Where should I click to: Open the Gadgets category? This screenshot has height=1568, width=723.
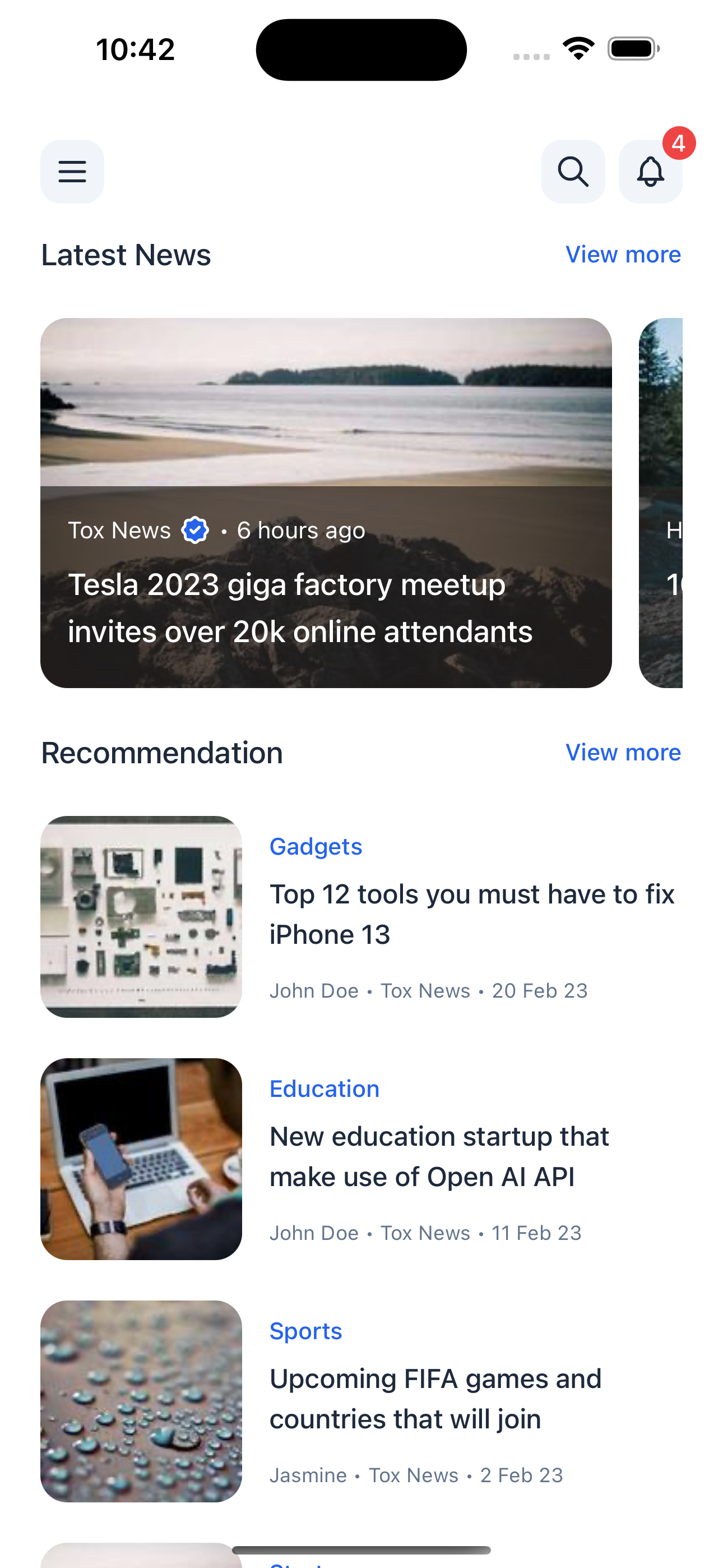click(x=315, y=846)
